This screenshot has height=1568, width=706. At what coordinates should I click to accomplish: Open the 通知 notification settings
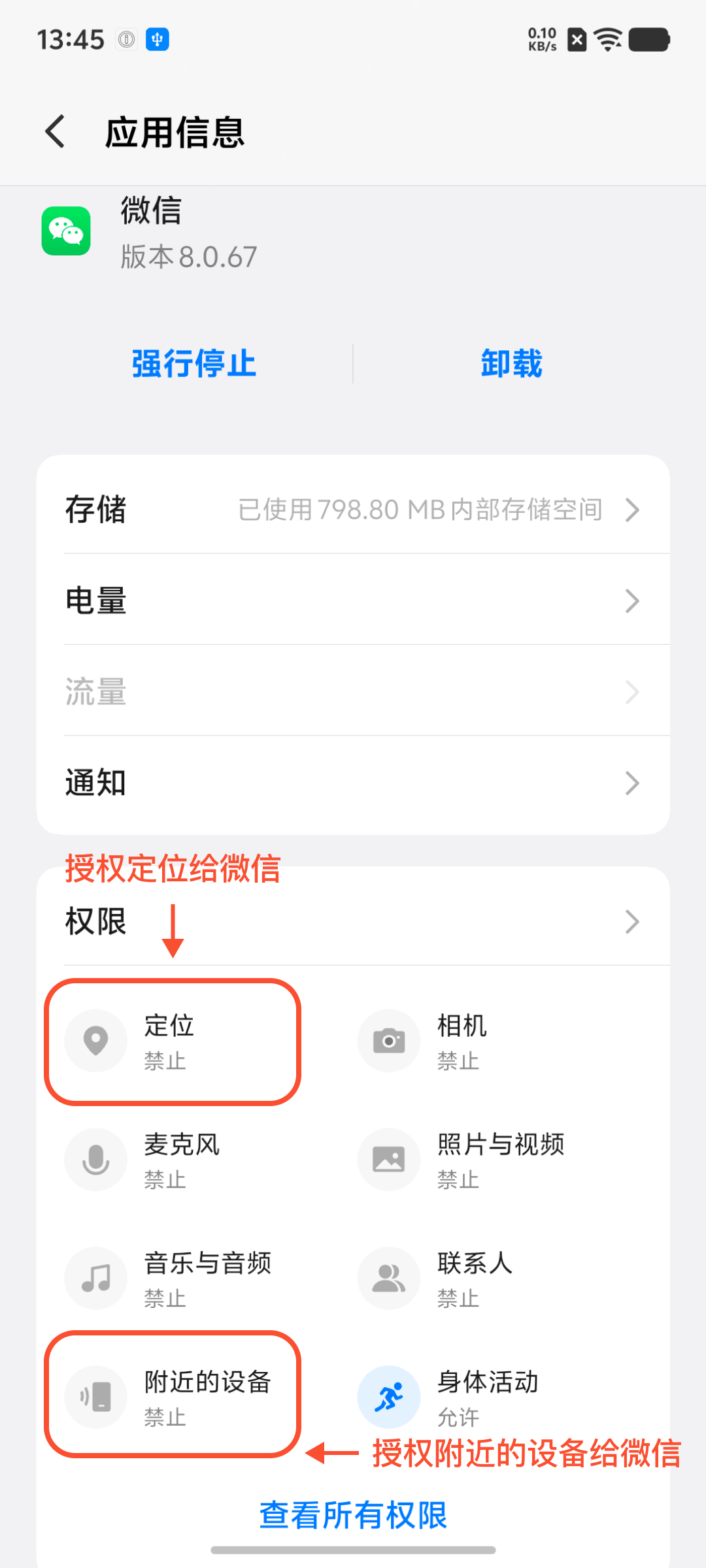point(353,783)
